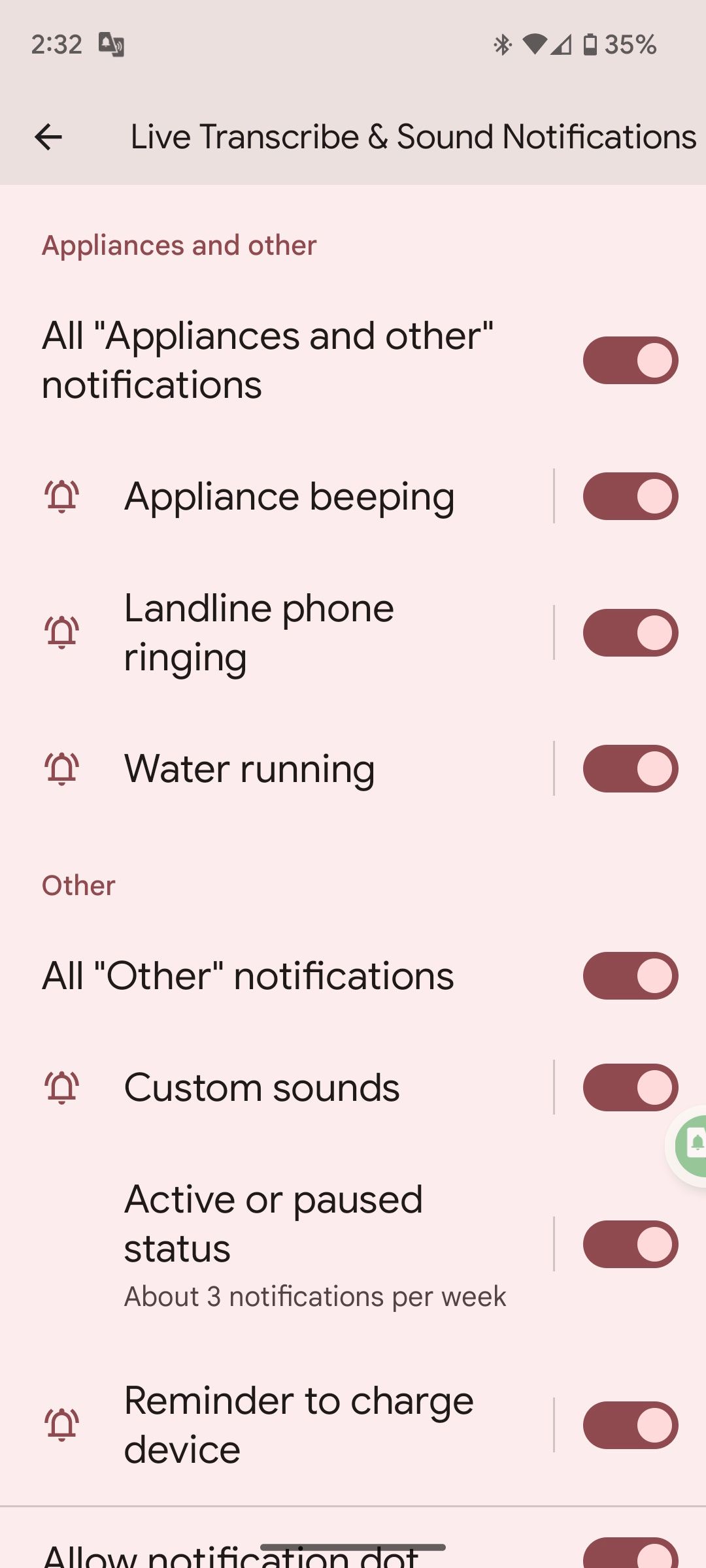The width and height of the screenshot is (706, 1568).
Task: Tap the bell icon beside Appliance beeping
Action: [62, 497]
